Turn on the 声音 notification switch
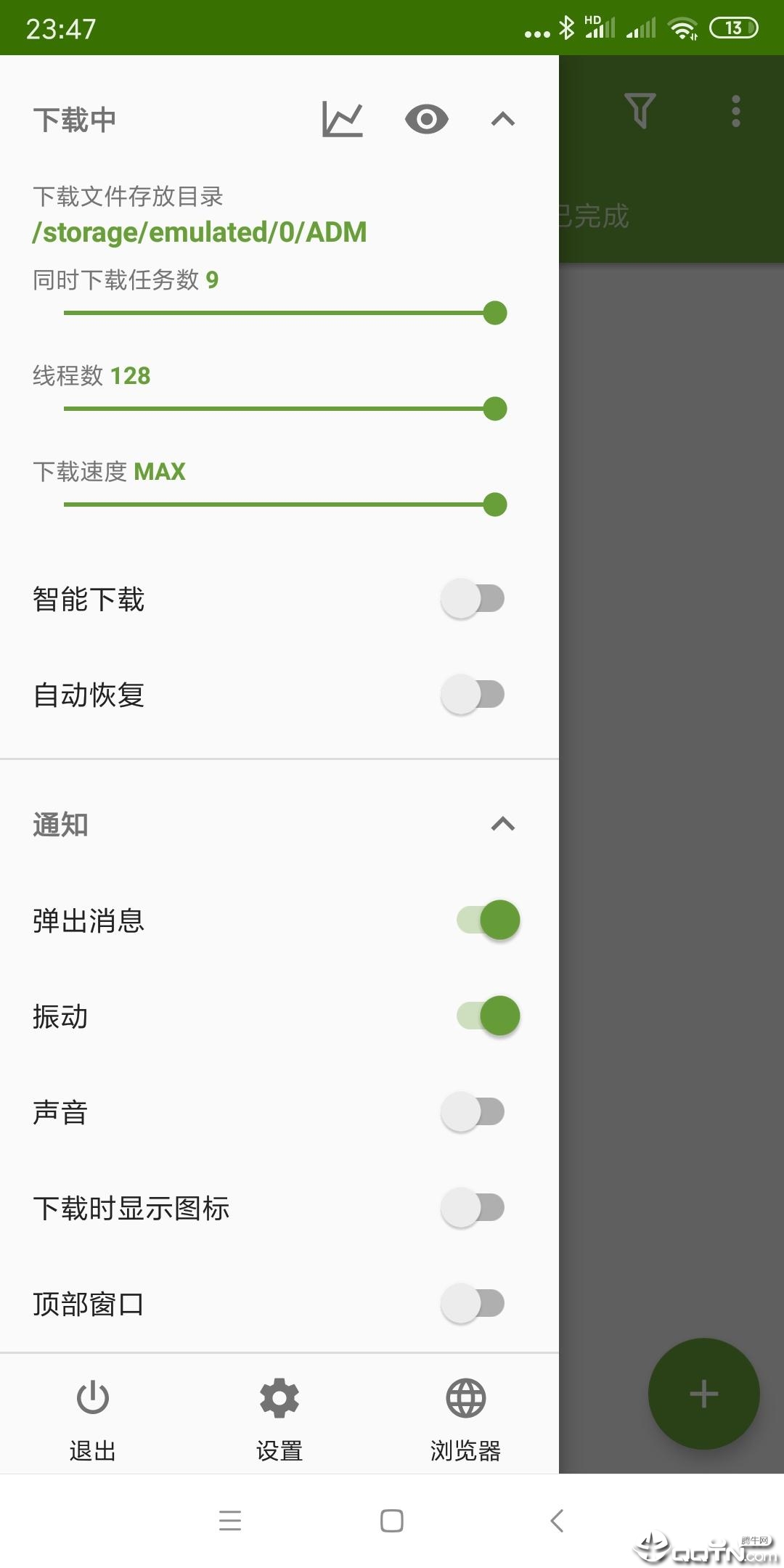 point(473,1111)
